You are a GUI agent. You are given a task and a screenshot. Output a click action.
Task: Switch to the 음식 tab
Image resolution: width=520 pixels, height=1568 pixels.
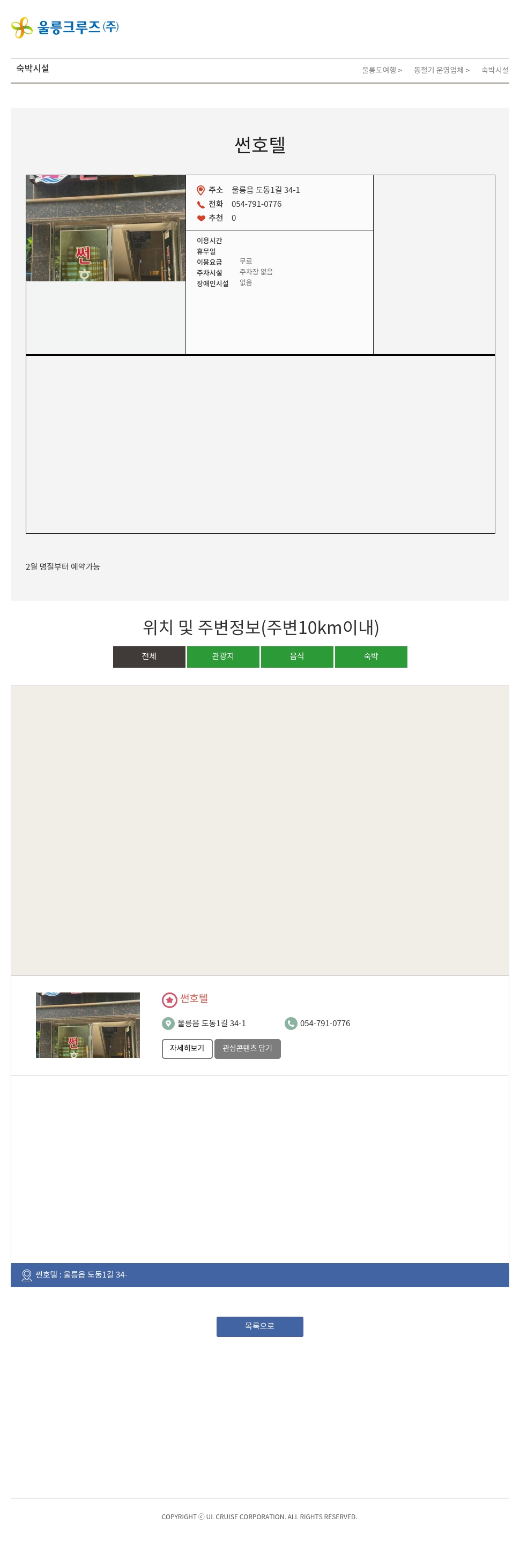(296, 656)
